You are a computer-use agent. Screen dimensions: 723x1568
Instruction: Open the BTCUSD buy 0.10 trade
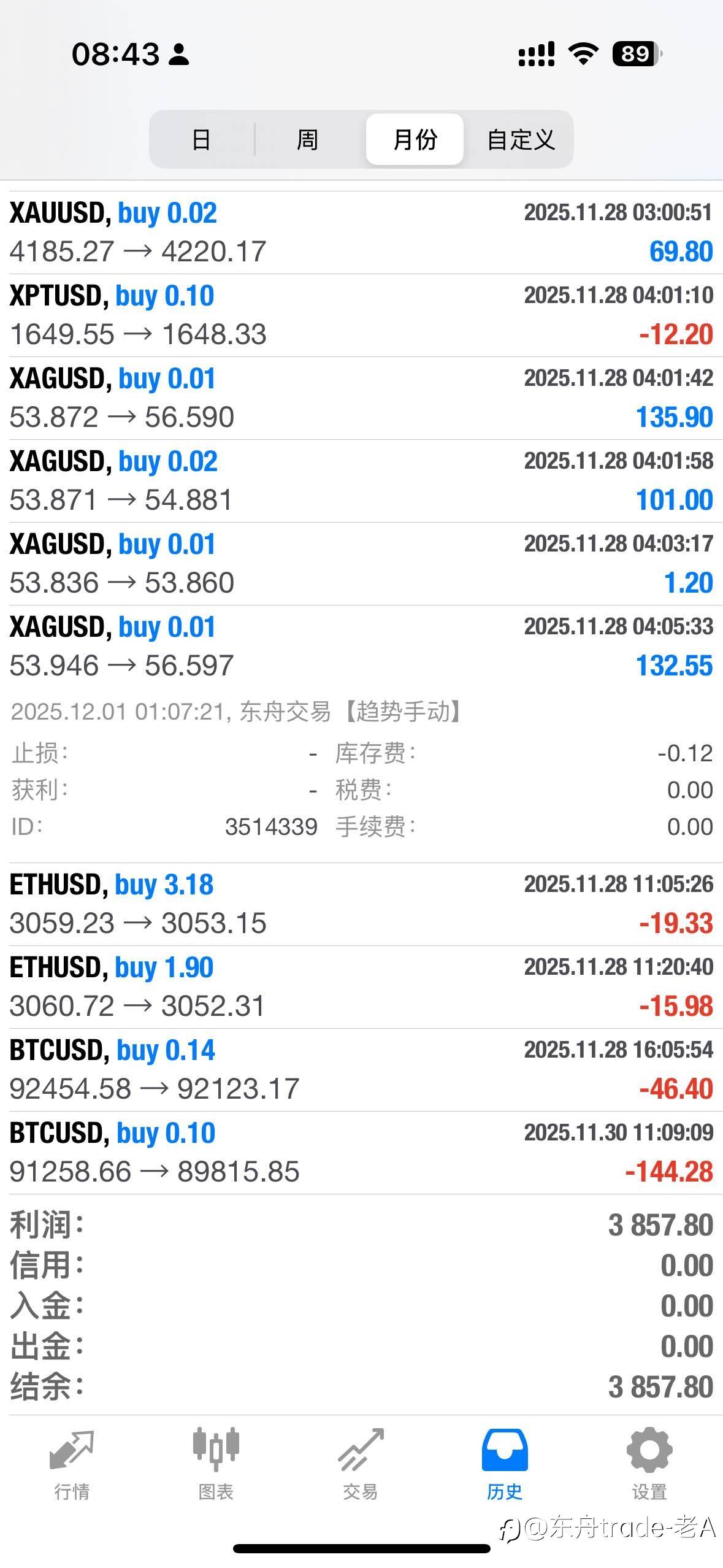pyautogui.click(x=361, y=1153)
